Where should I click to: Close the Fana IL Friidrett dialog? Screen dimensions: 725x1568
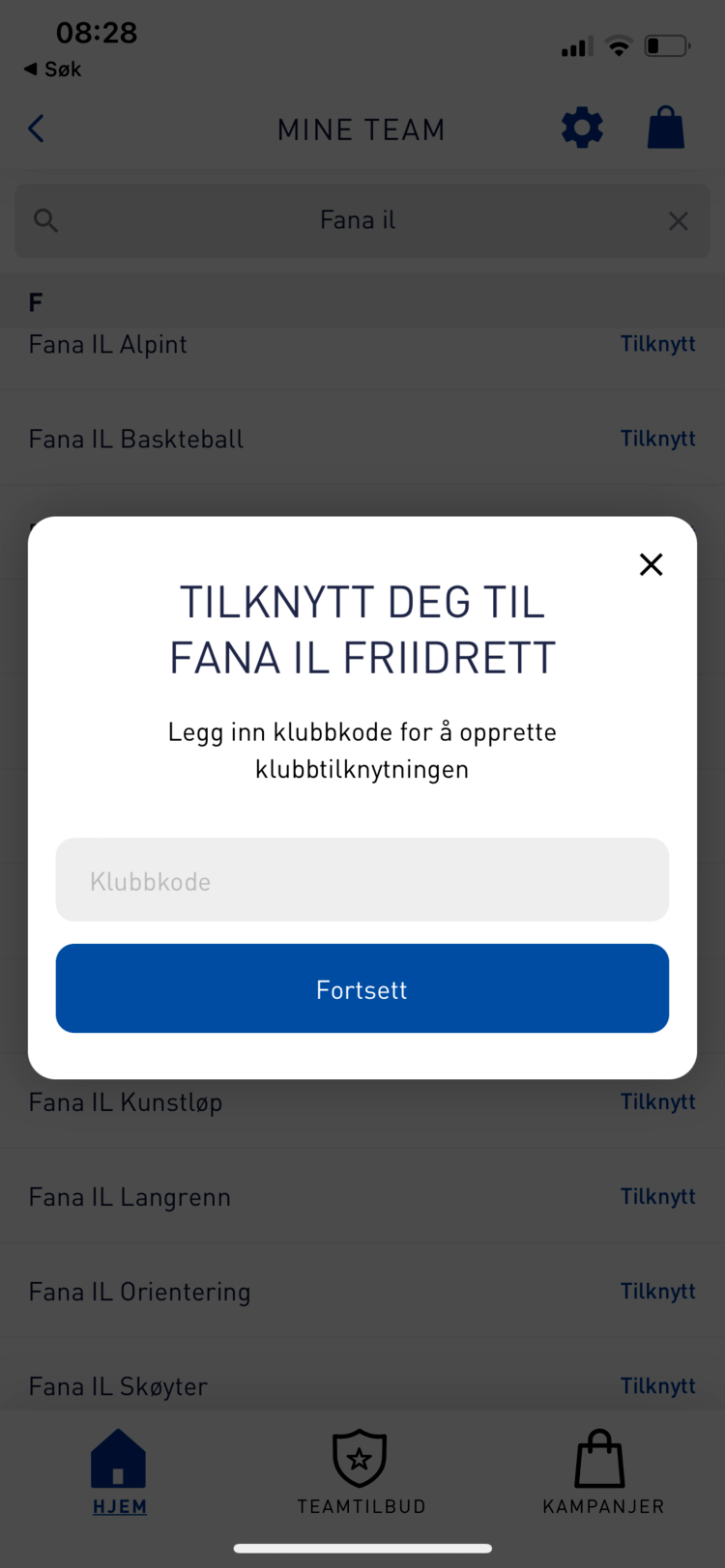tap(651, 564)
